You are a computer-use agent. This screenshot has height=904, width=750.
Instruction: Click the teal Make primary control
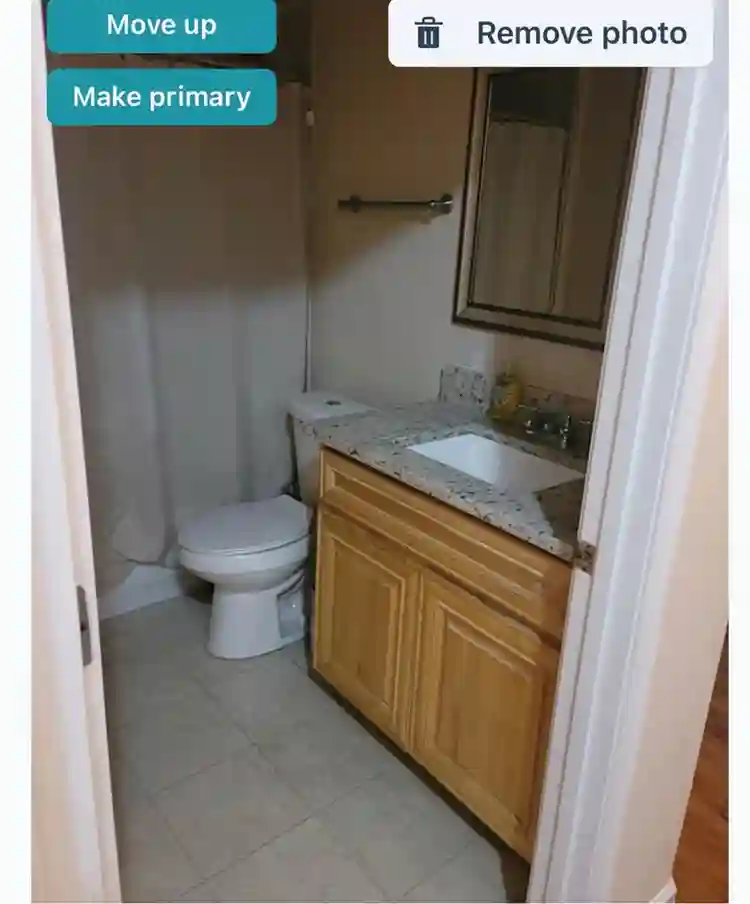[x=160, y=96]
